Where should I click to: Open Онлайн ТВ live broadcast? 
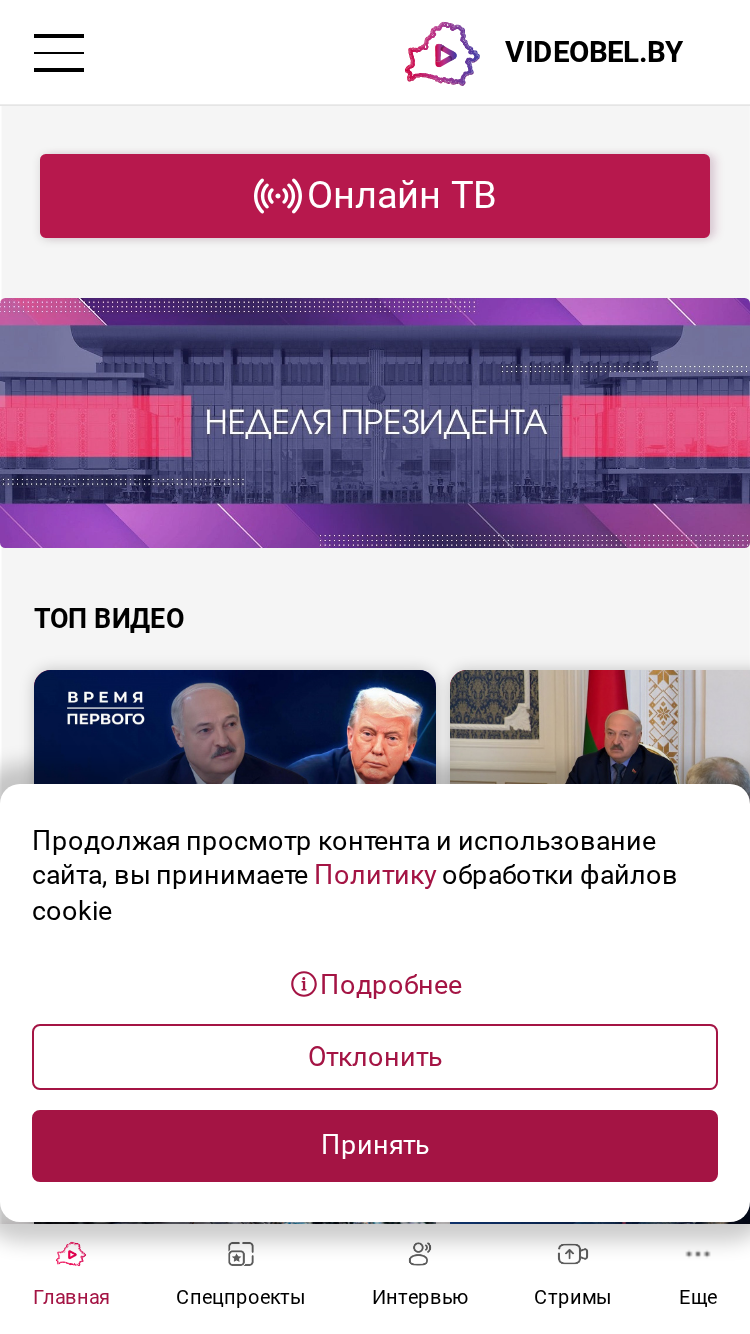375,196
